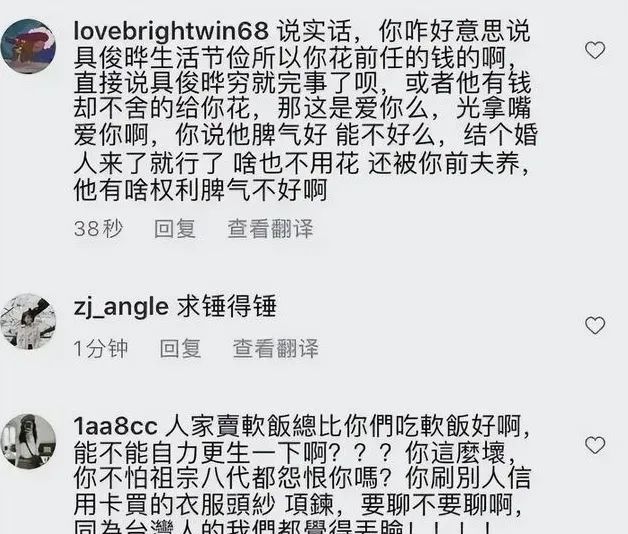Like zj_angle's comment
This screenshot has width=628, height=534.
595,325
